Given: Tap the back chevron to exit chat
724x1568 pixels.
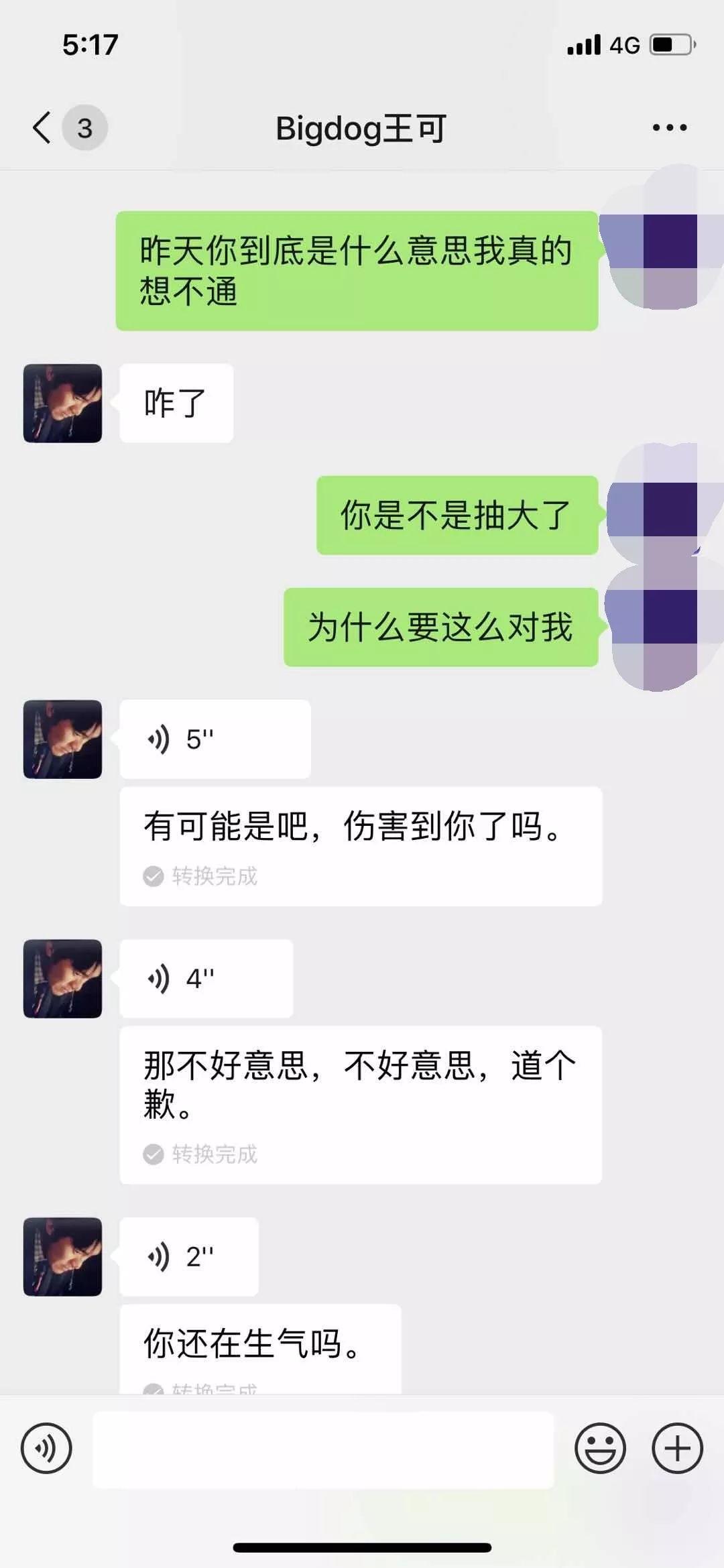Looking at the screenshot, I should [40, 127].
